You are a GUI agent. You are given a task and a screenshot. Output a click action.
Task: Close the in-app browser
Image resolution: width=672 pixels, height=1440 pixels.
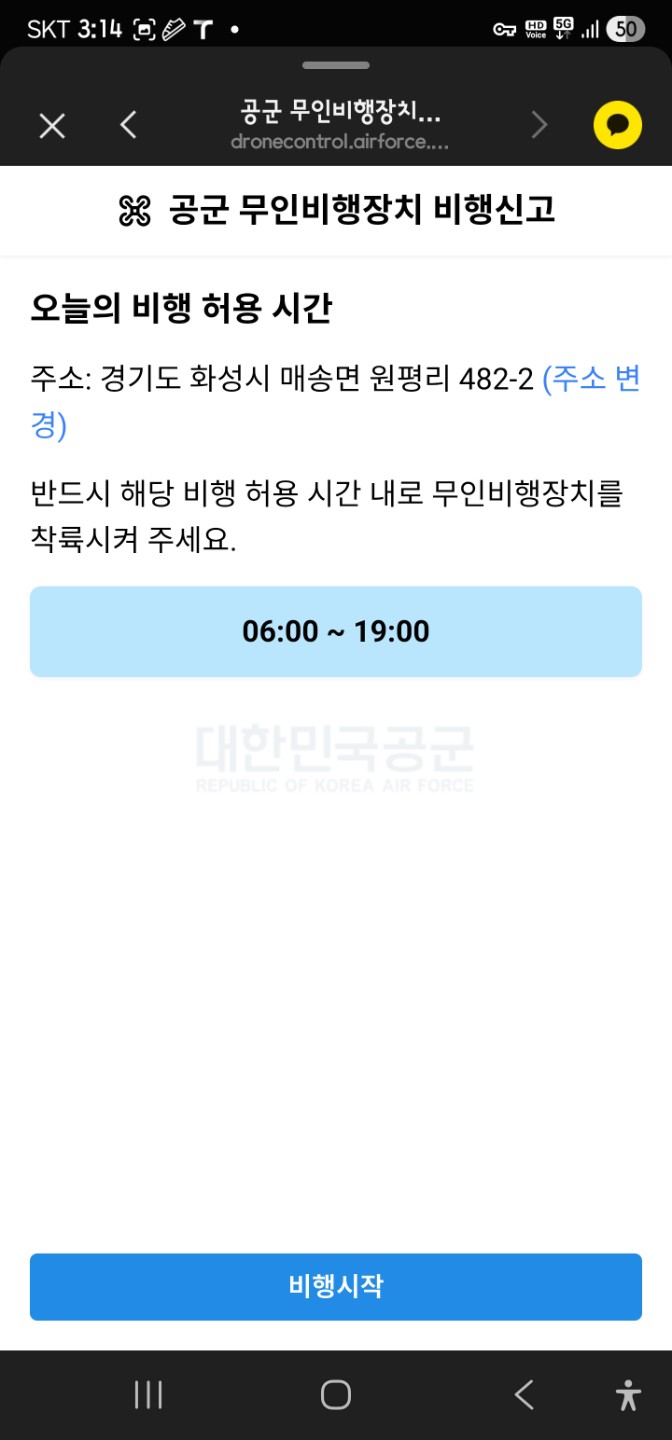tap(52, 126)
